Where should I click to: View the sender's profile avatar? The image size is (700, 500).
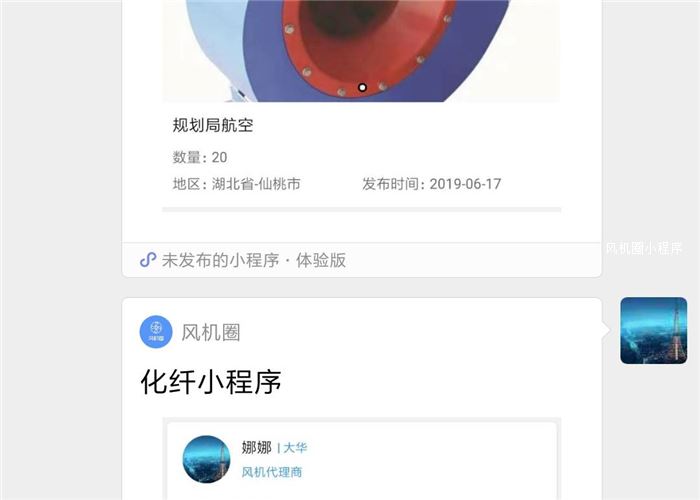tap(653, 331)
